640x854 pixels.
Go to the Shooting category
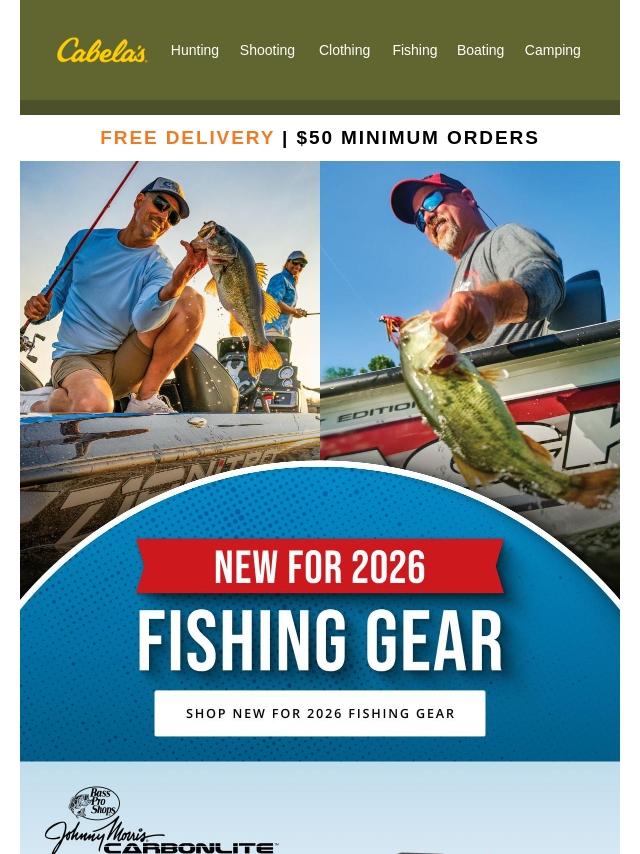[x=267, y=50]
